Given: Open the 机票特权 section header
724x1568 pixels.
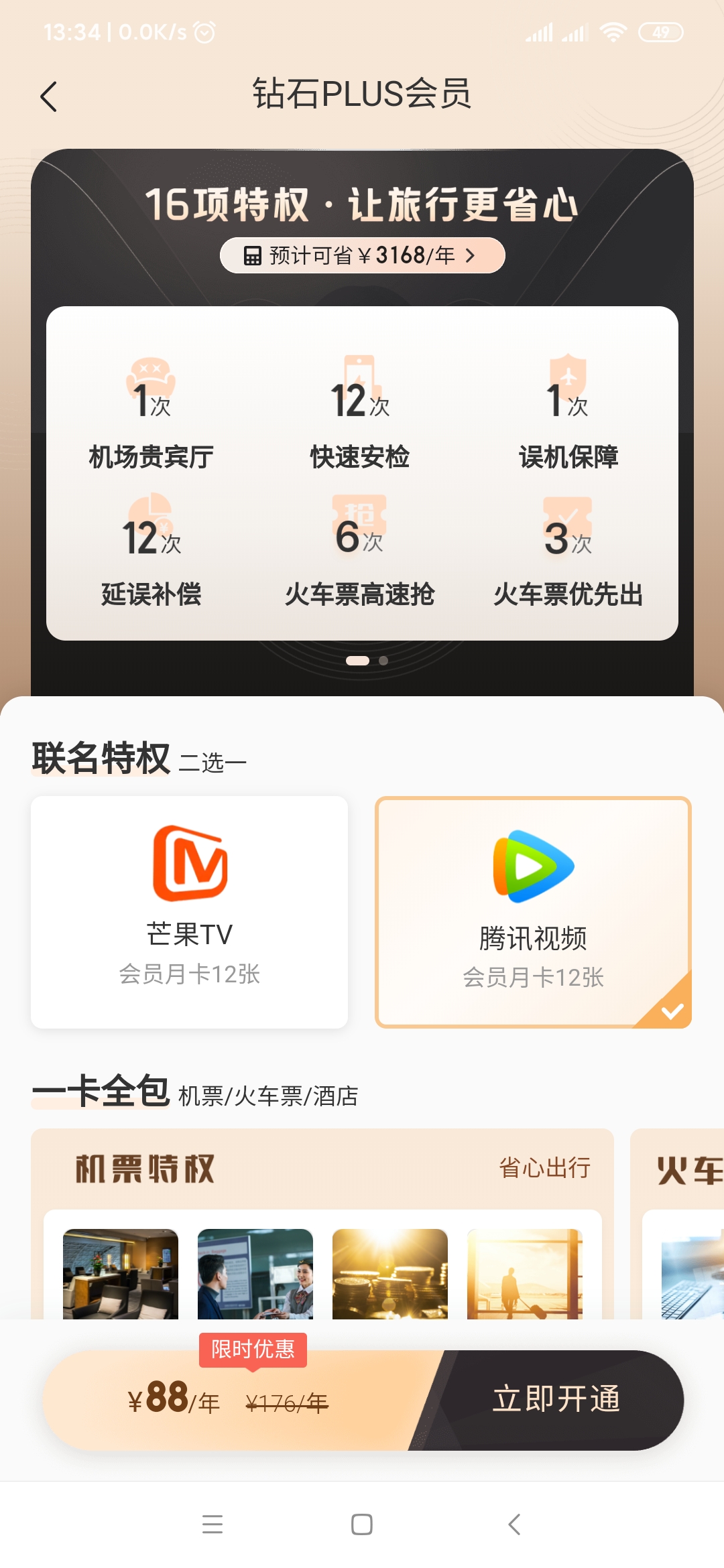Looking at the screenshot, I should coord(144,1169).
